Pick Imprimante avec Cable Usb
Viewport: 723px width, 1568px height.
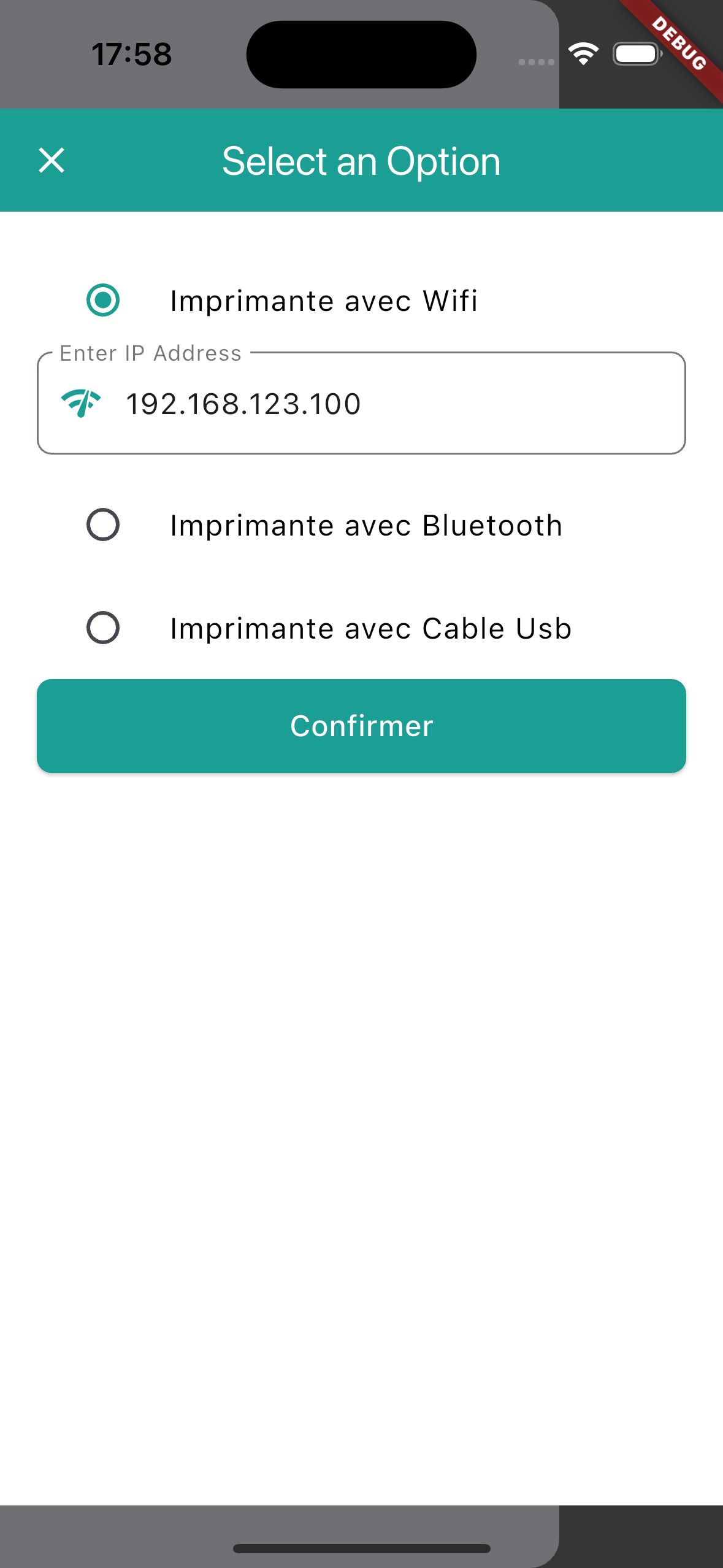tap(103, 628)
